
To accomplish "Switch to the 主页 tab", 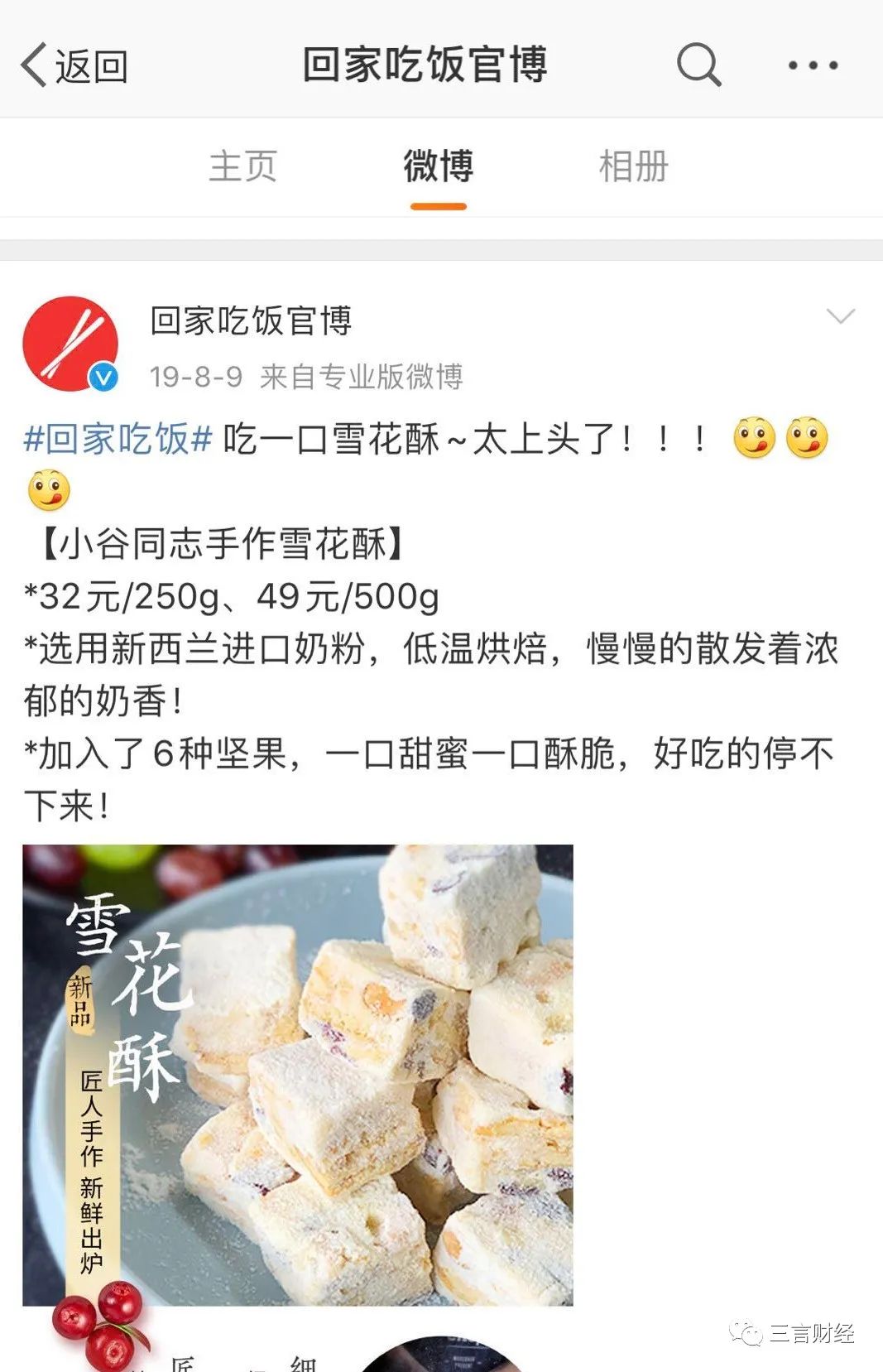I will pyautogui.click(x=242, y=166).
